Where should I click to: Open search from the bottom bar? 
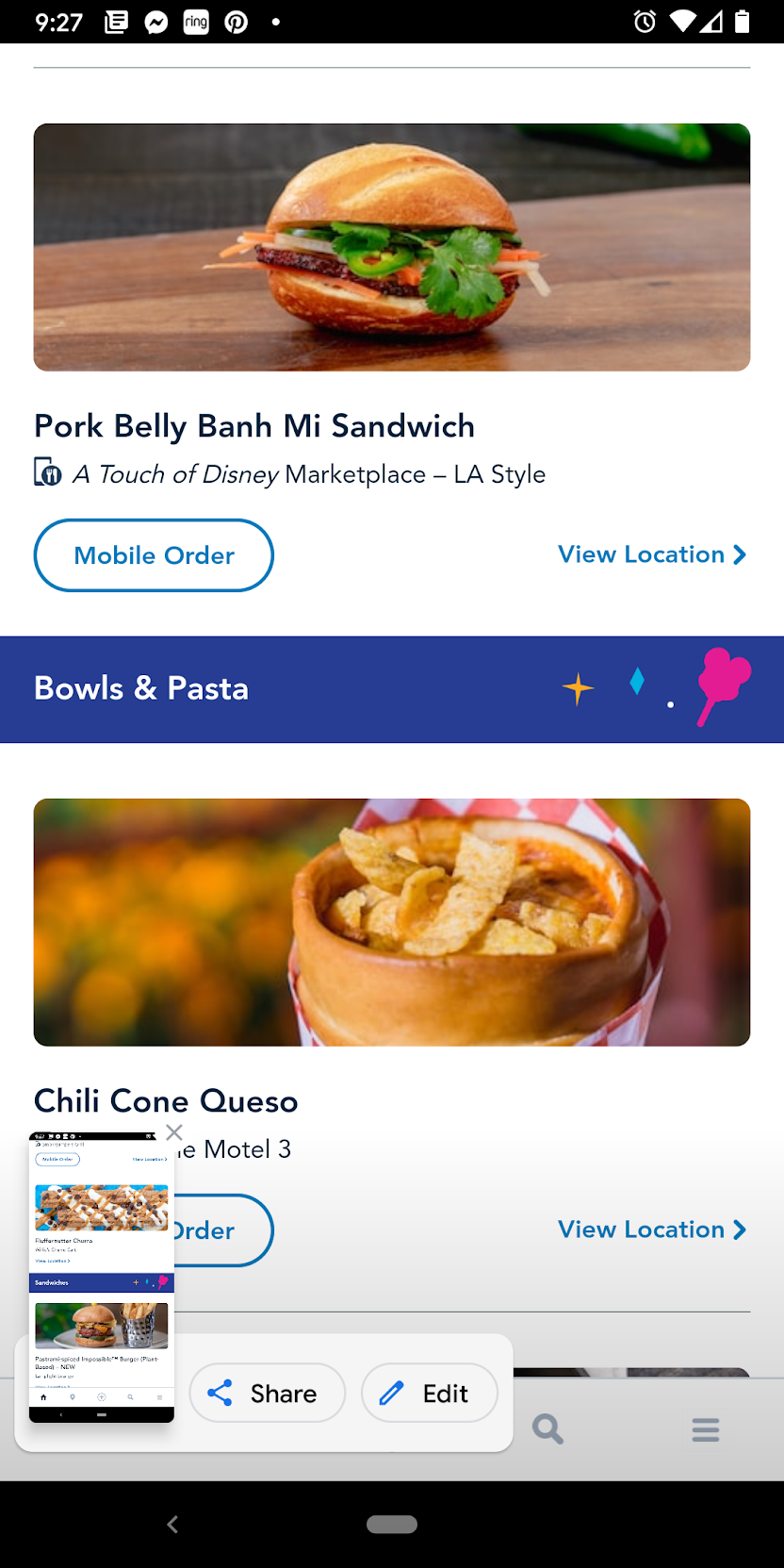pyautogui.click(x=547, y=1429)
